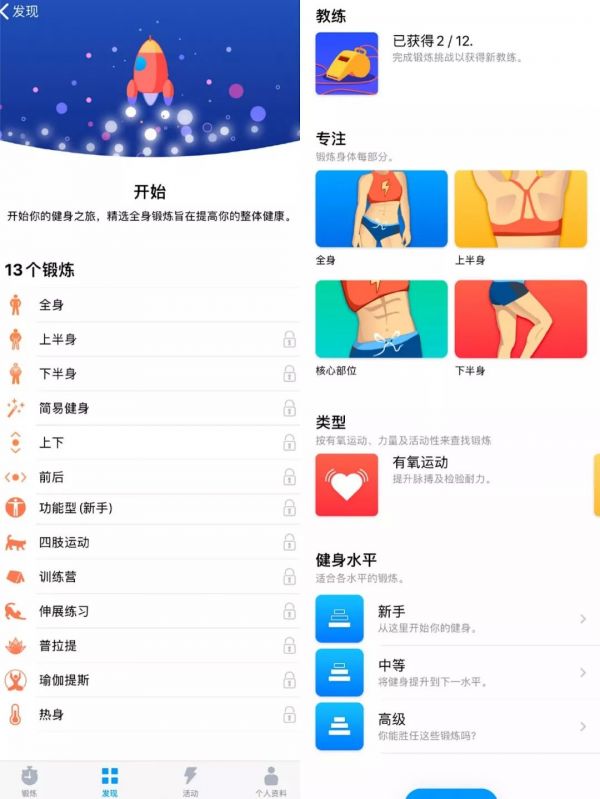Open the 教练 whistle card

(347, 63)
